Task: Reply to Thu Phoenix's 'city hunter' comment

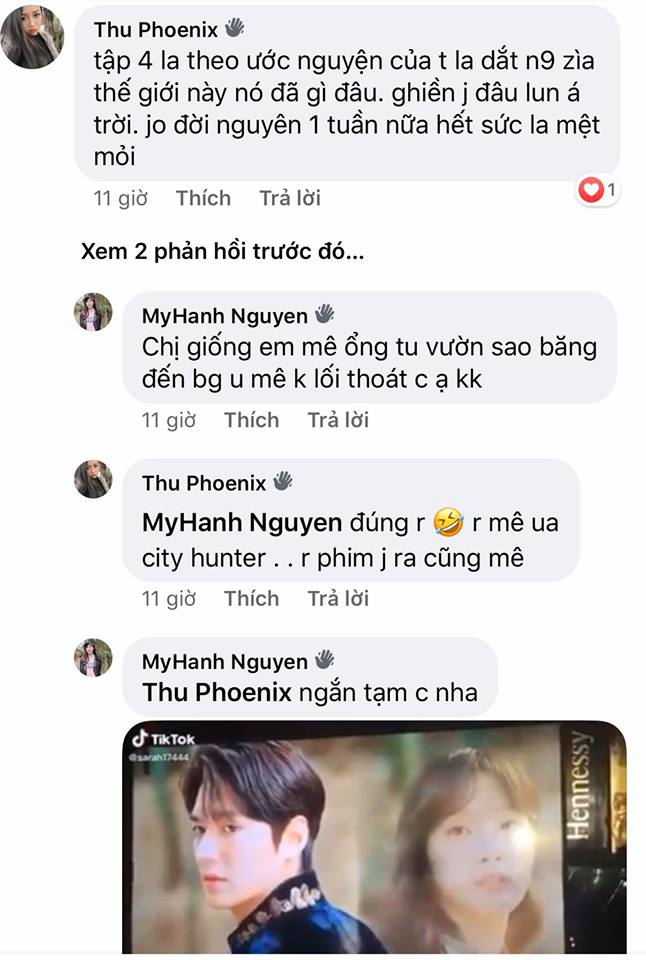Action: [338, 598]
